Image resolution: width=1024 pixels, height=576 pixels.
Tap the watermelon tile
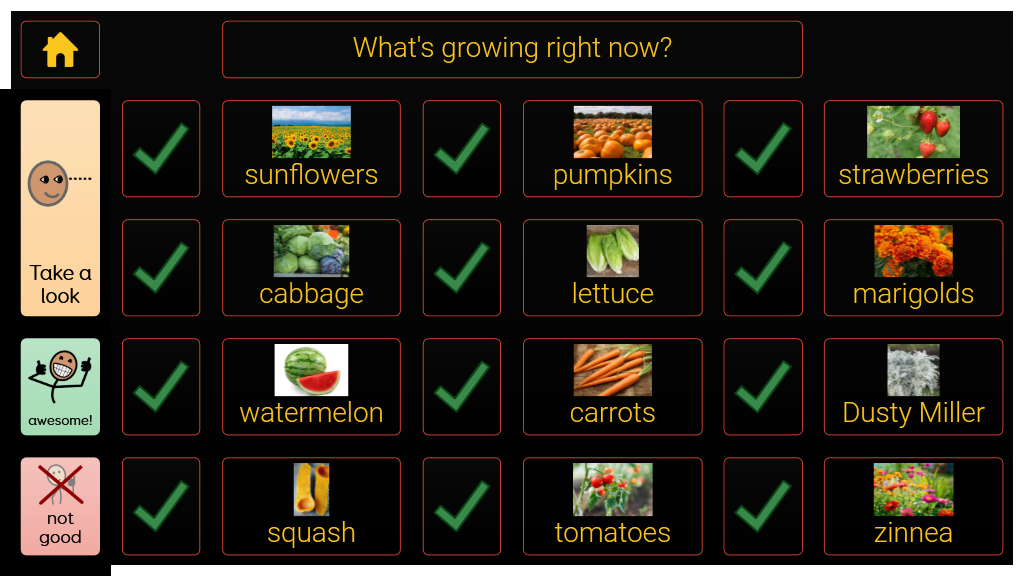312,387
